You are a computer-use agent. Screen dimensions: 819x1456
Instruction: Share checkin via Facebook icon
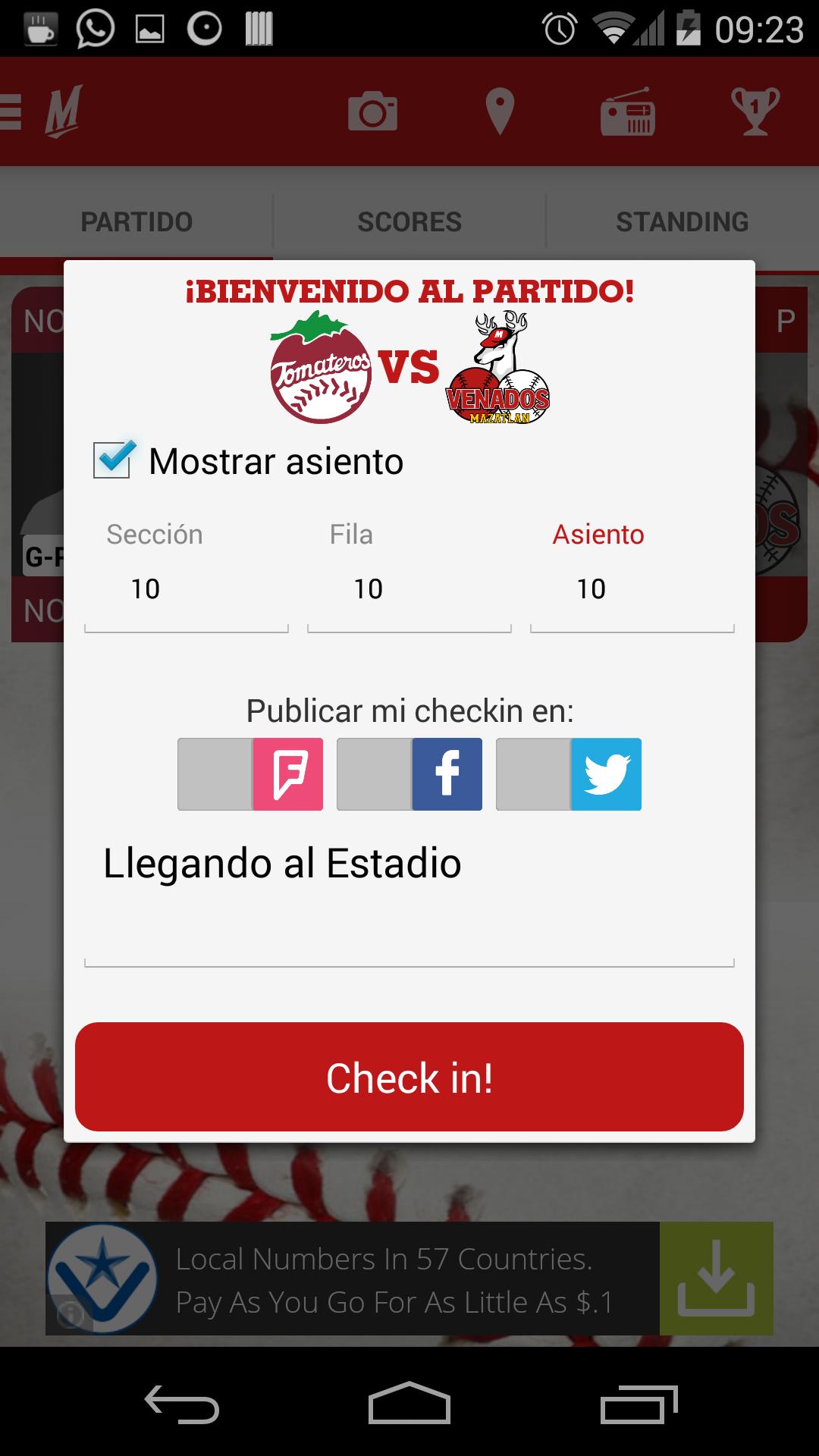click(x=447, y=775)
